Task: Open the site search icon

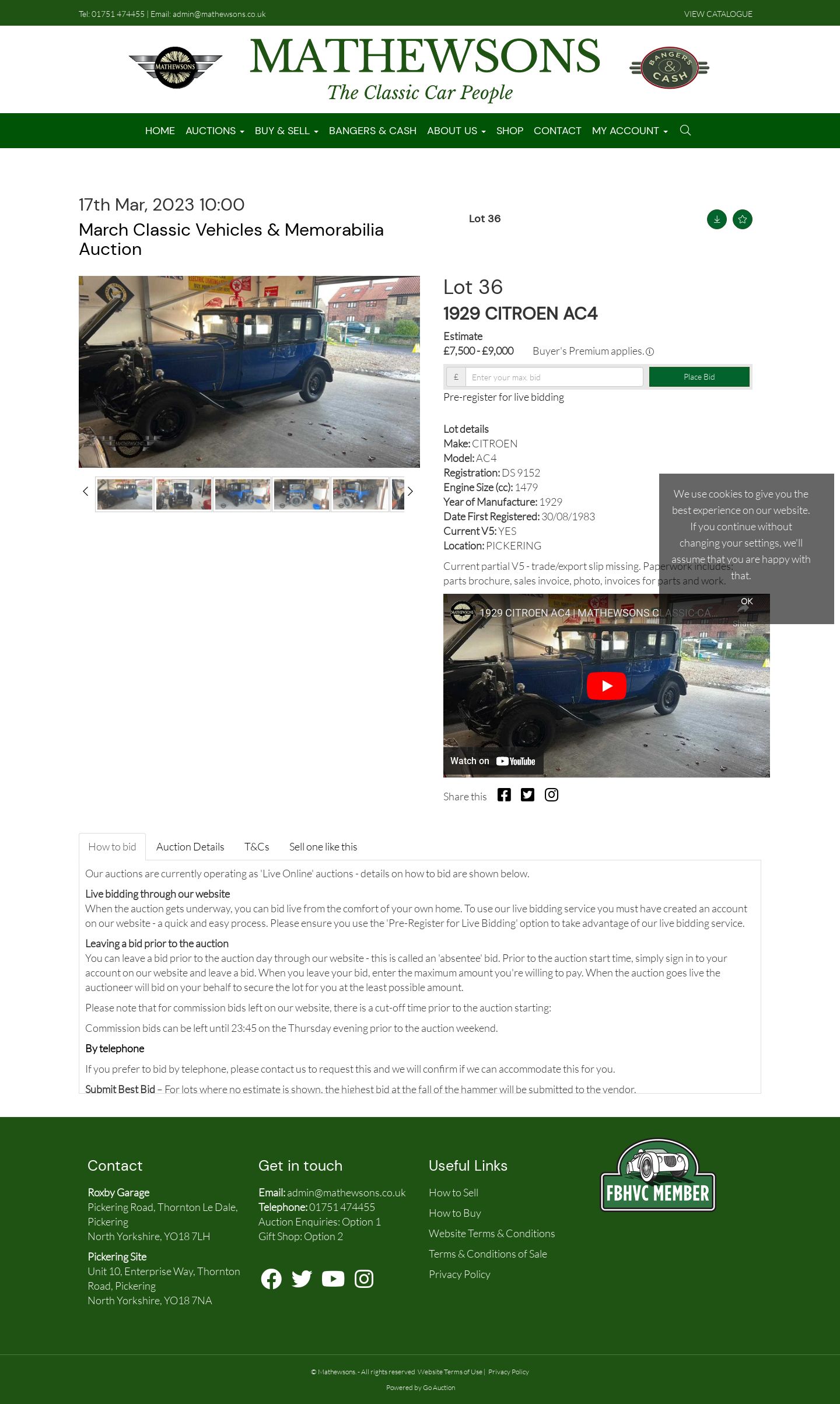Action: (685, 130)
